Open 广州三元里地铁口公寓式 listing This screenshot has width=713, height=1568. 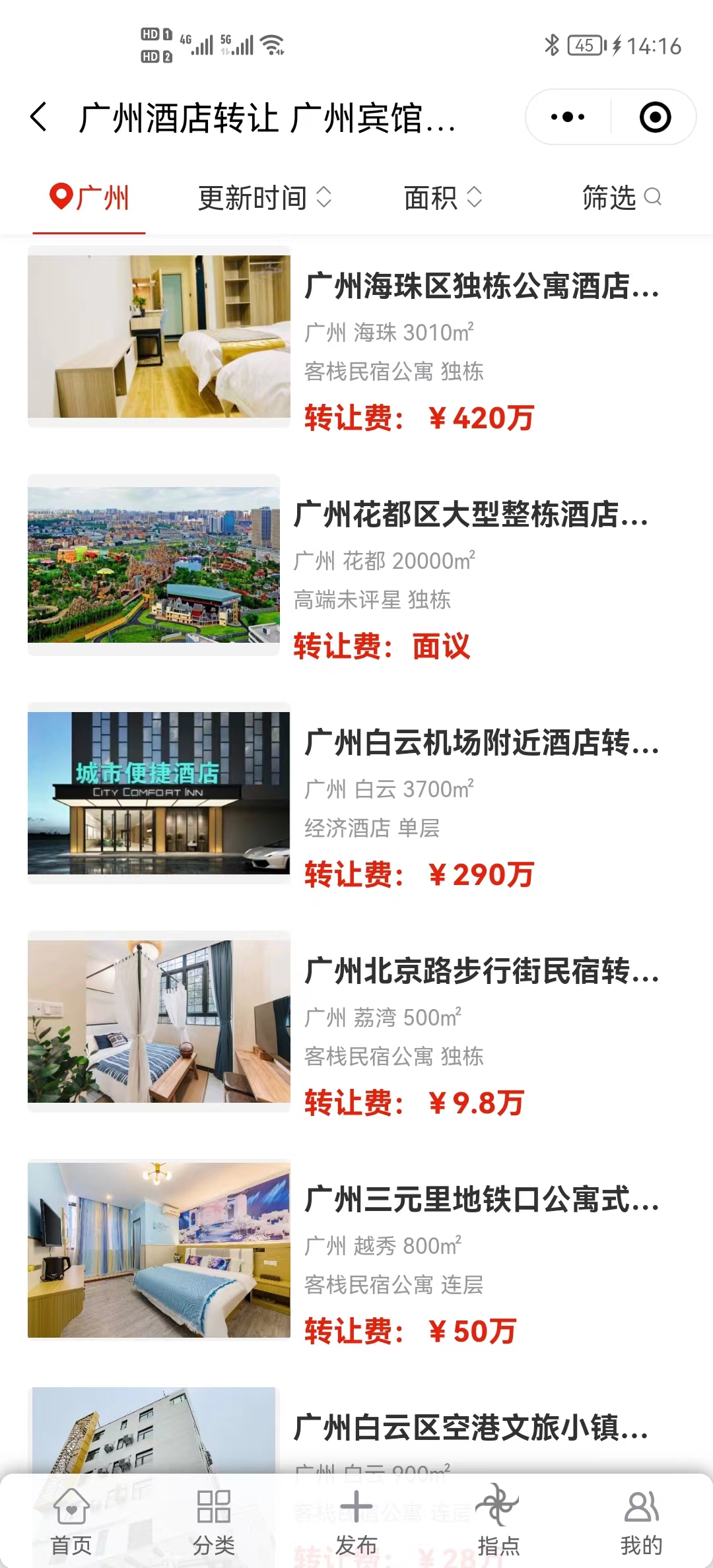click(x=481, y=1200)
